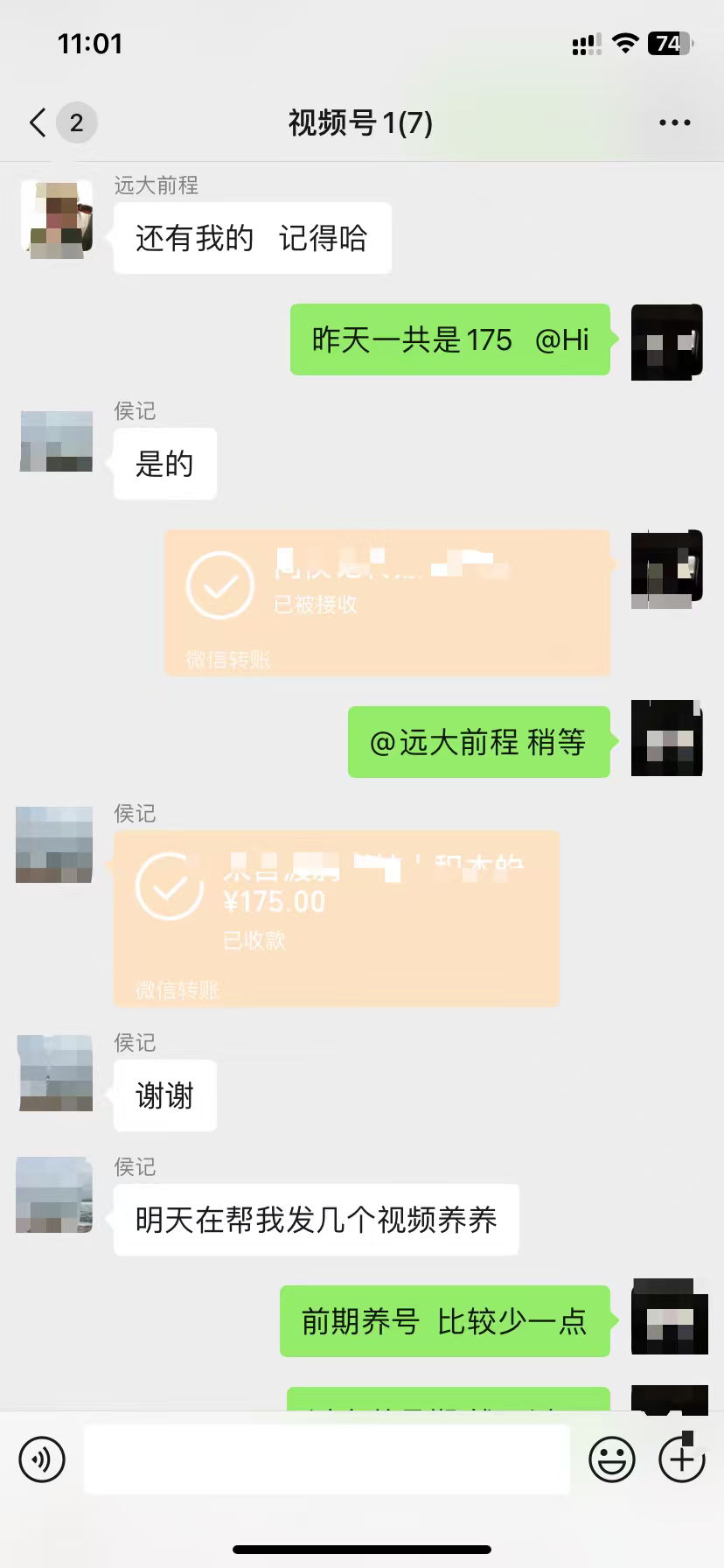Tap the message input field

pyautogui.click(x=326, y=1459)
